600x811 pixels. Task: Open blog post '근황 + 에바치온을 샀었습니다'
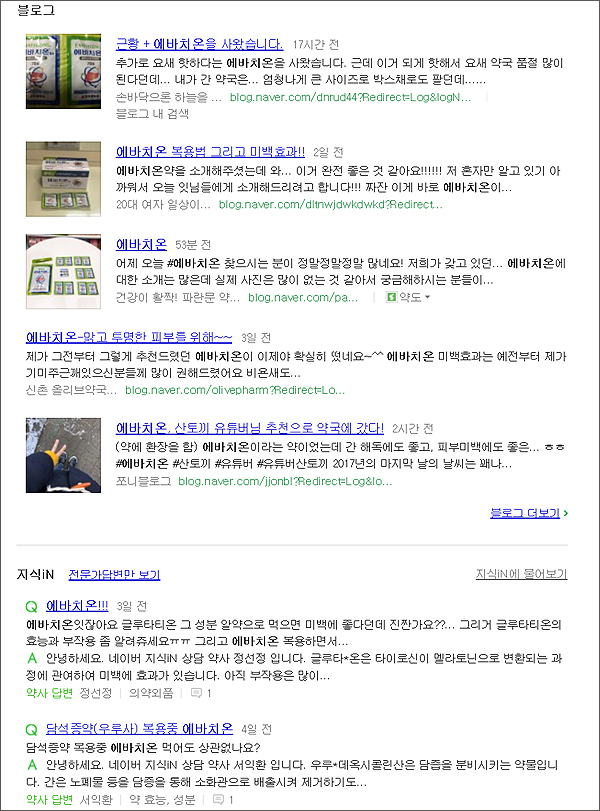coord(199,44)
